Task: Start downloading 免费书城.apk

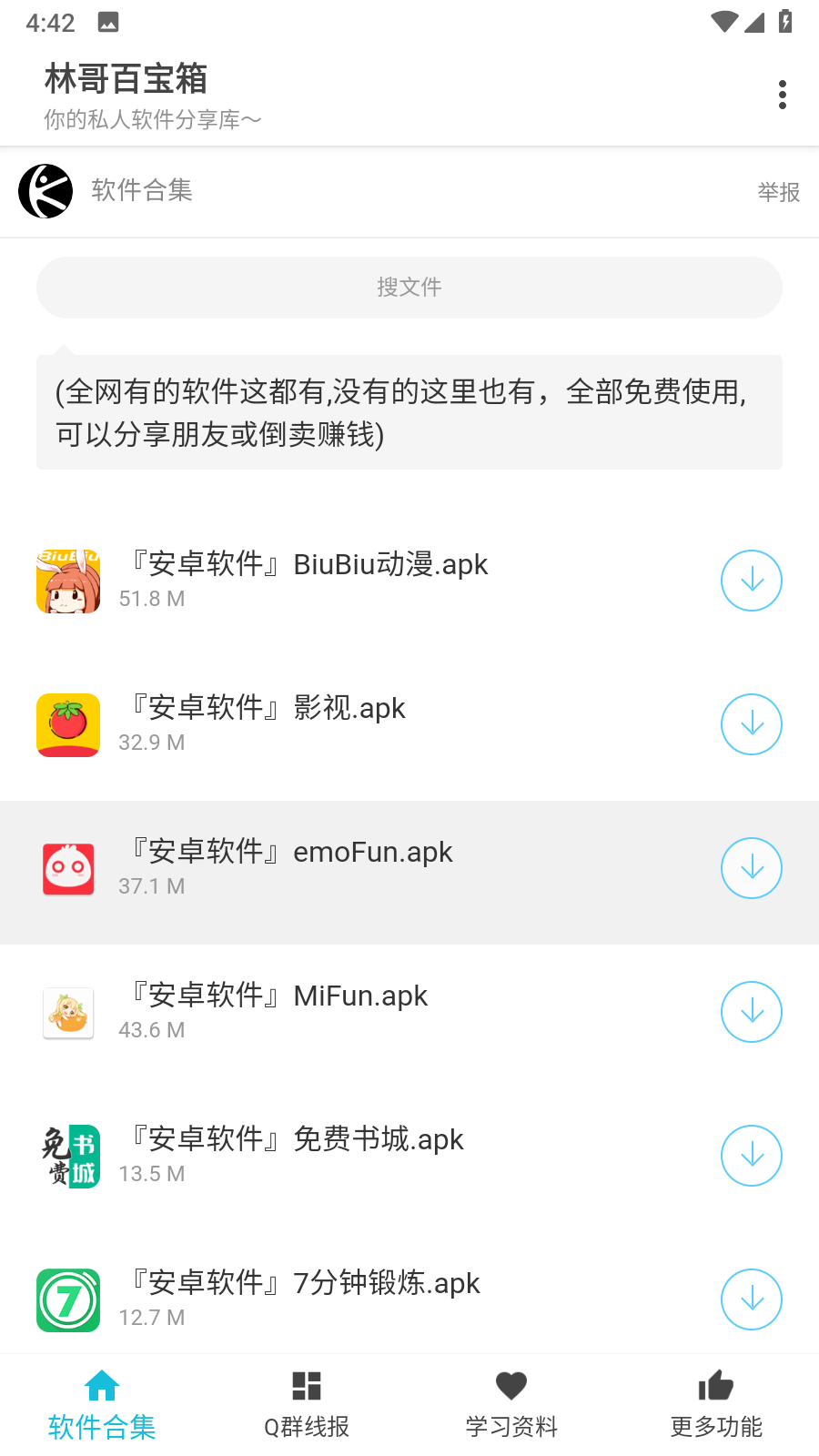Action: click(751, 1156)
